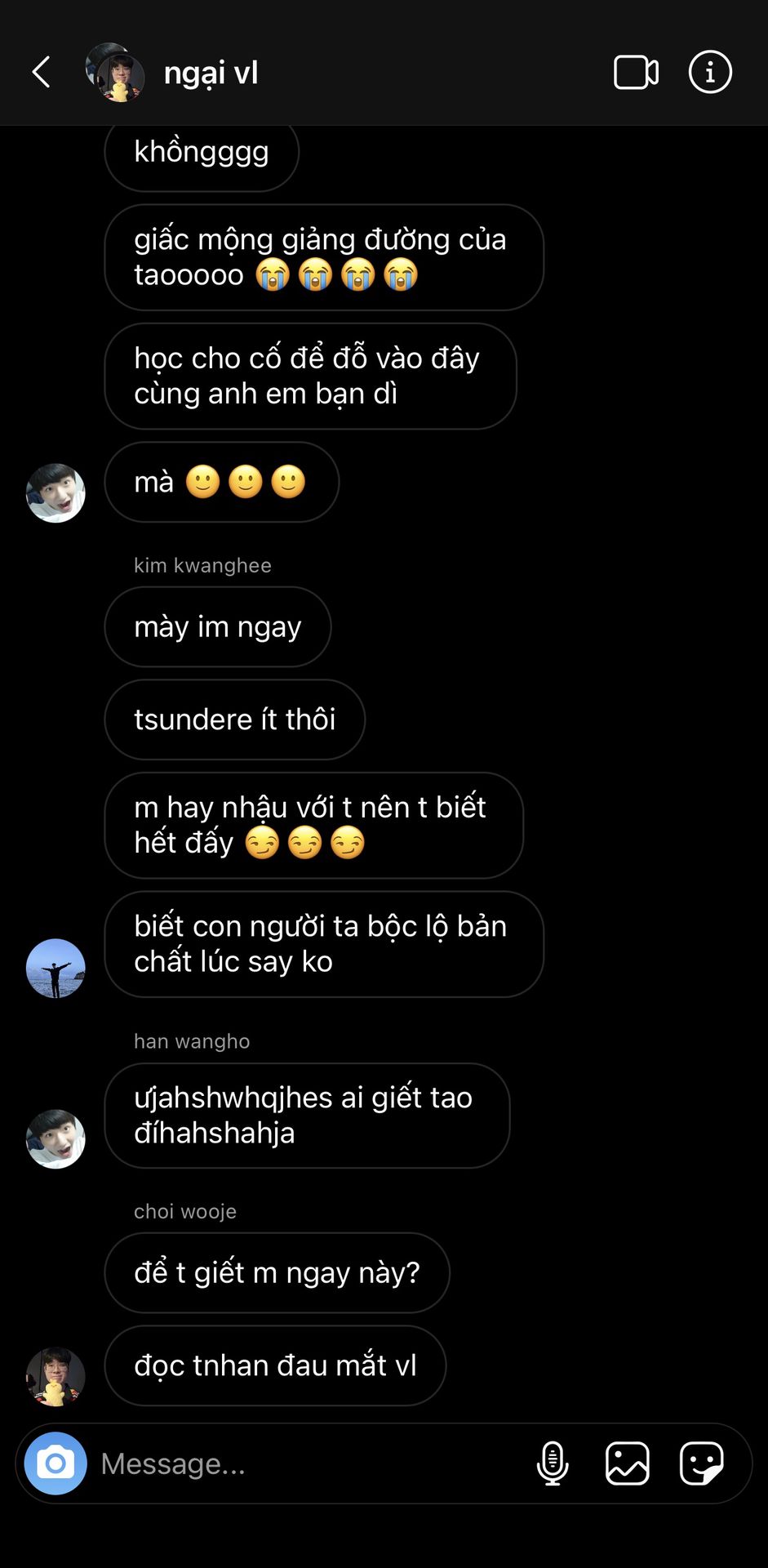Viewport: 768px width, 1568px height.
Task: Focus the Message text field
Action: point(310,1463)
